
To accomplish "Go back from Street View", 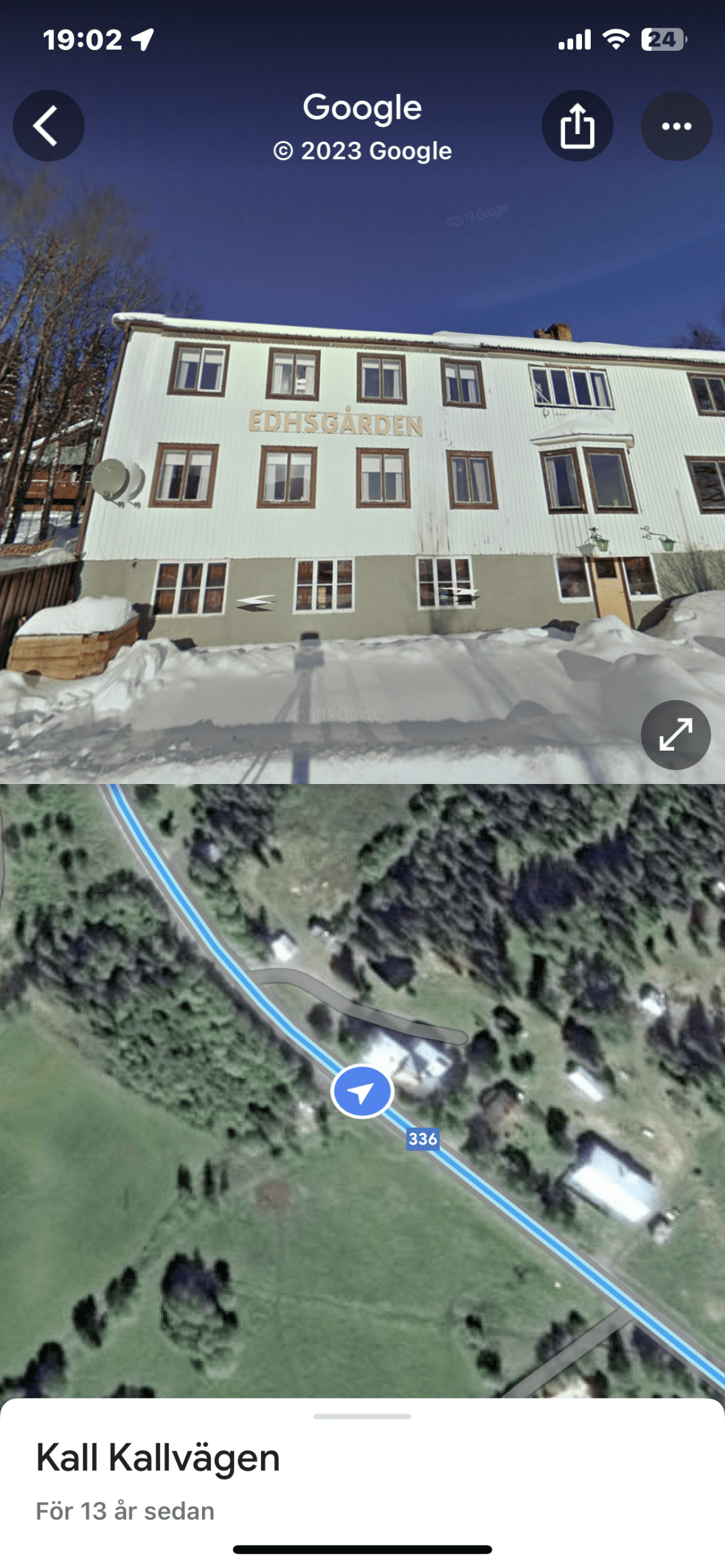I will [48, 126].
